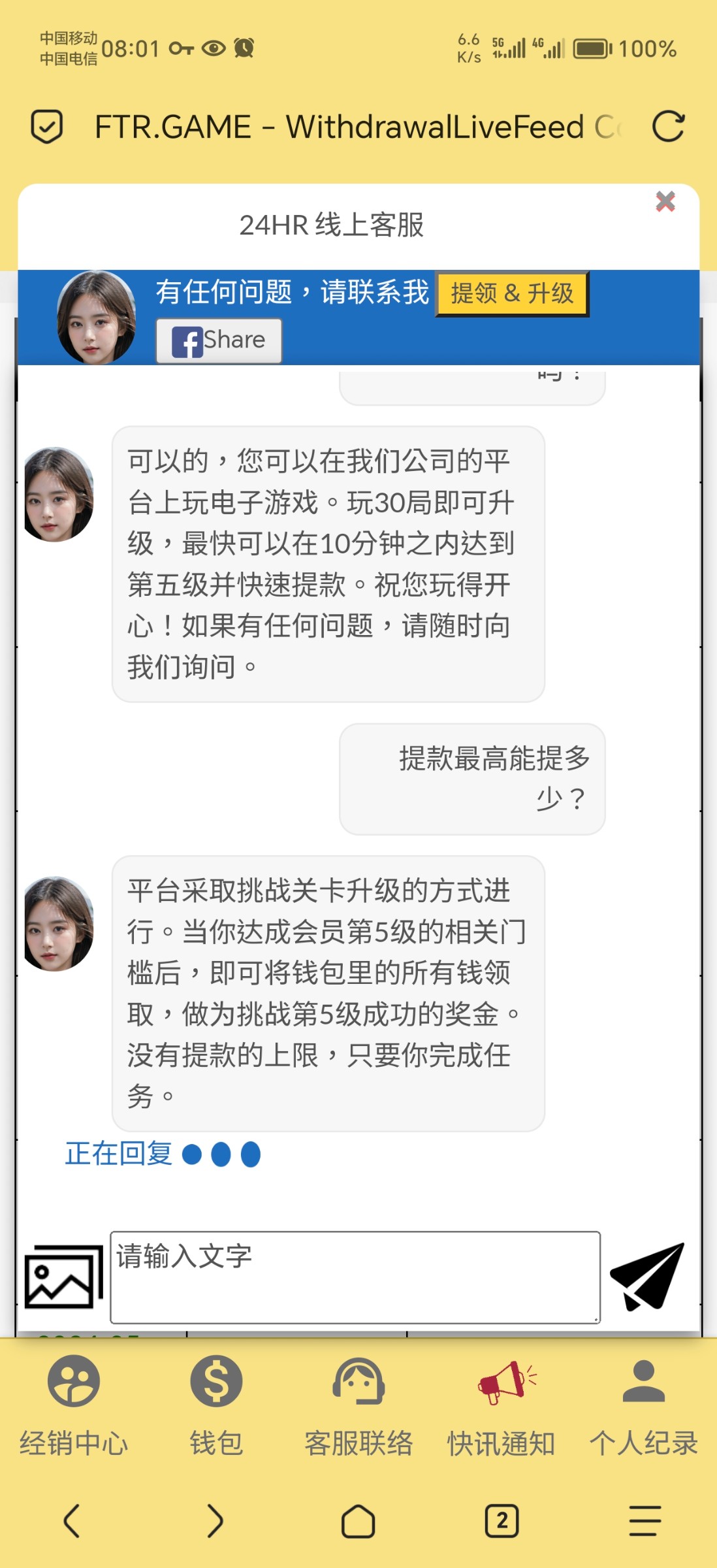Send the message with the paper plane icon

tap(647, 1276)
